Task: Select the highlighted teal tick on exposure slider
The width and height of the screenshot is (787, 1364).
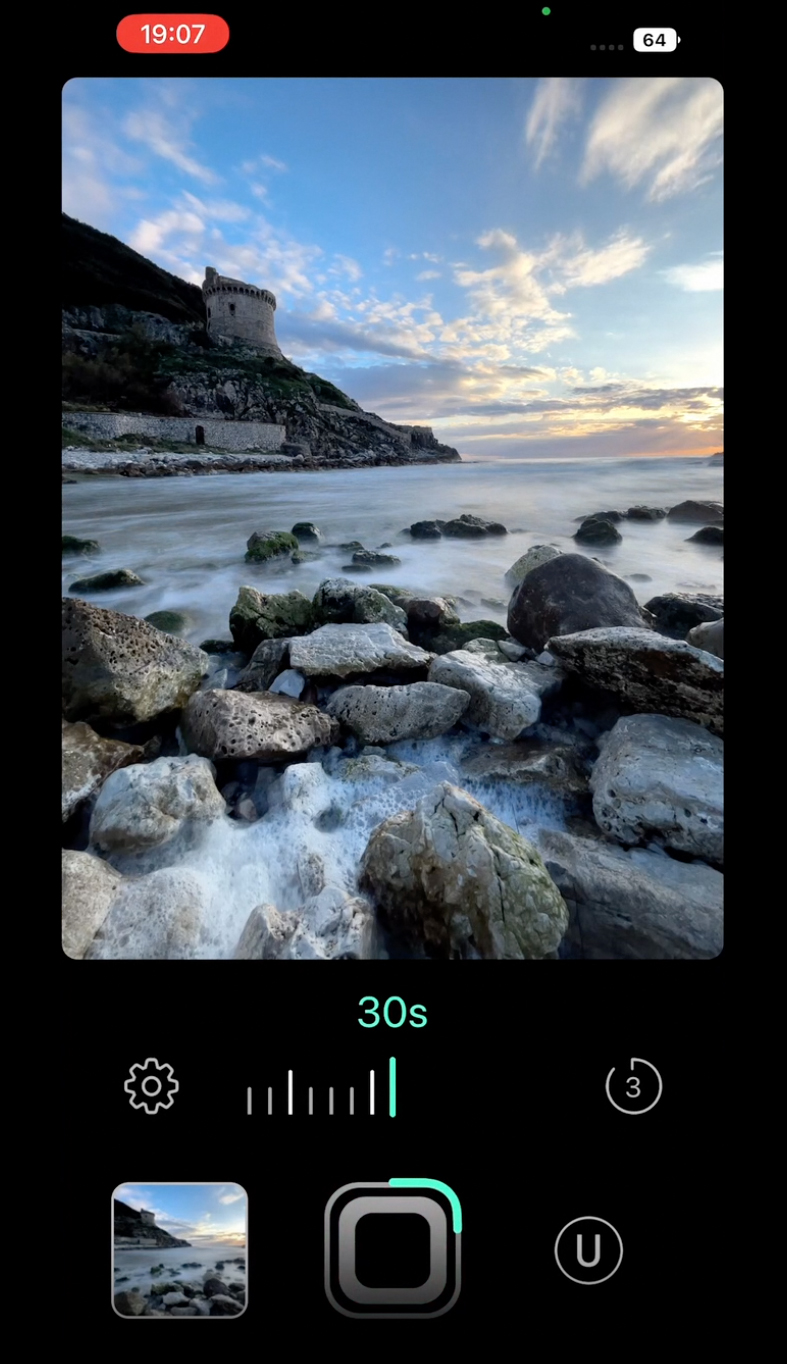Action: pyautogui.click(x=393, y=1086)
